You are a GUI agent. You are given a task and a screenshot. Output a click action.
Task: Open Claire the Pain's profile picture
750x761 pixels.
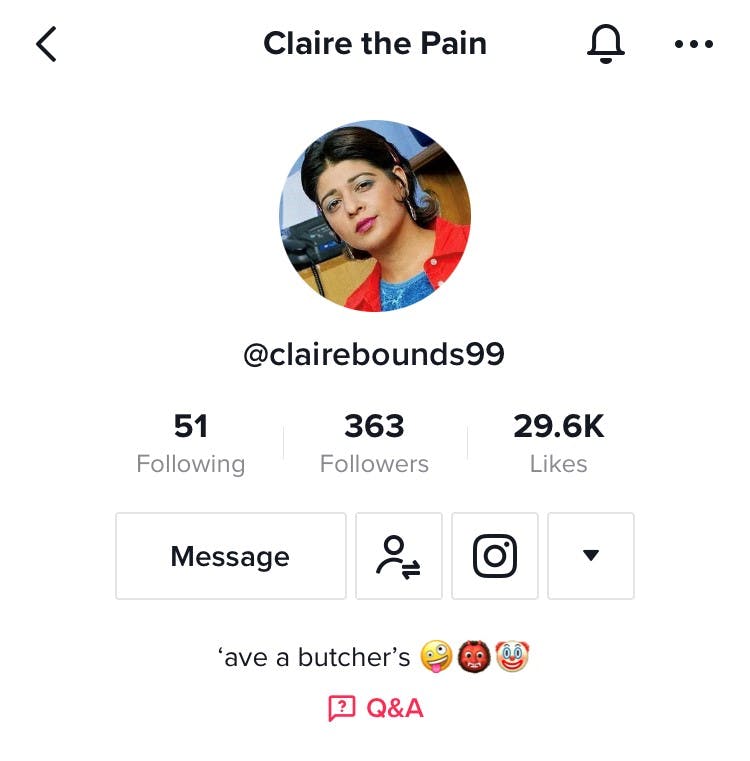(375, 216)
